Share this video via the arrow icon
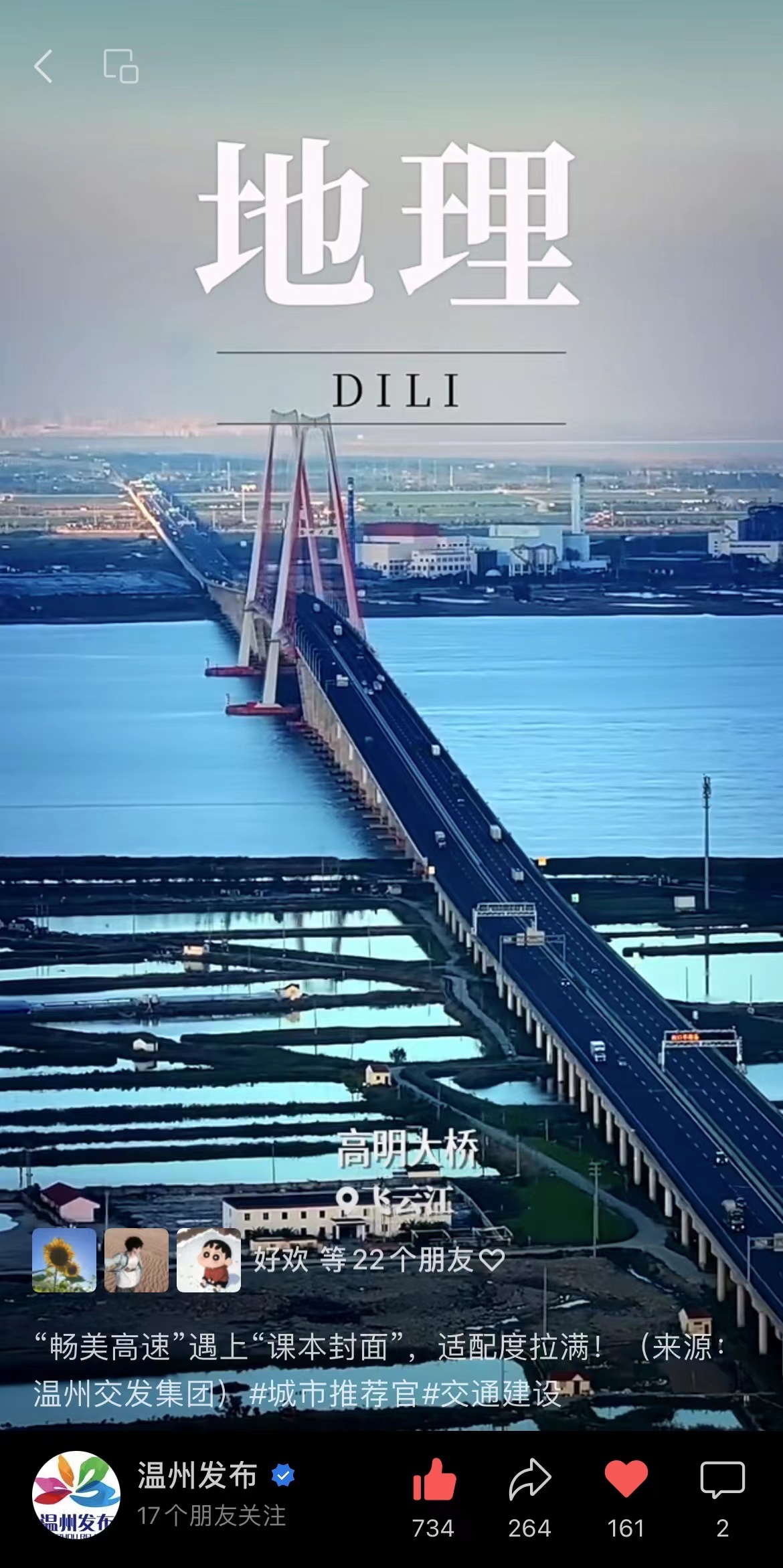The height and width of the screenshot is (1568, 783). pos(529,1479)
